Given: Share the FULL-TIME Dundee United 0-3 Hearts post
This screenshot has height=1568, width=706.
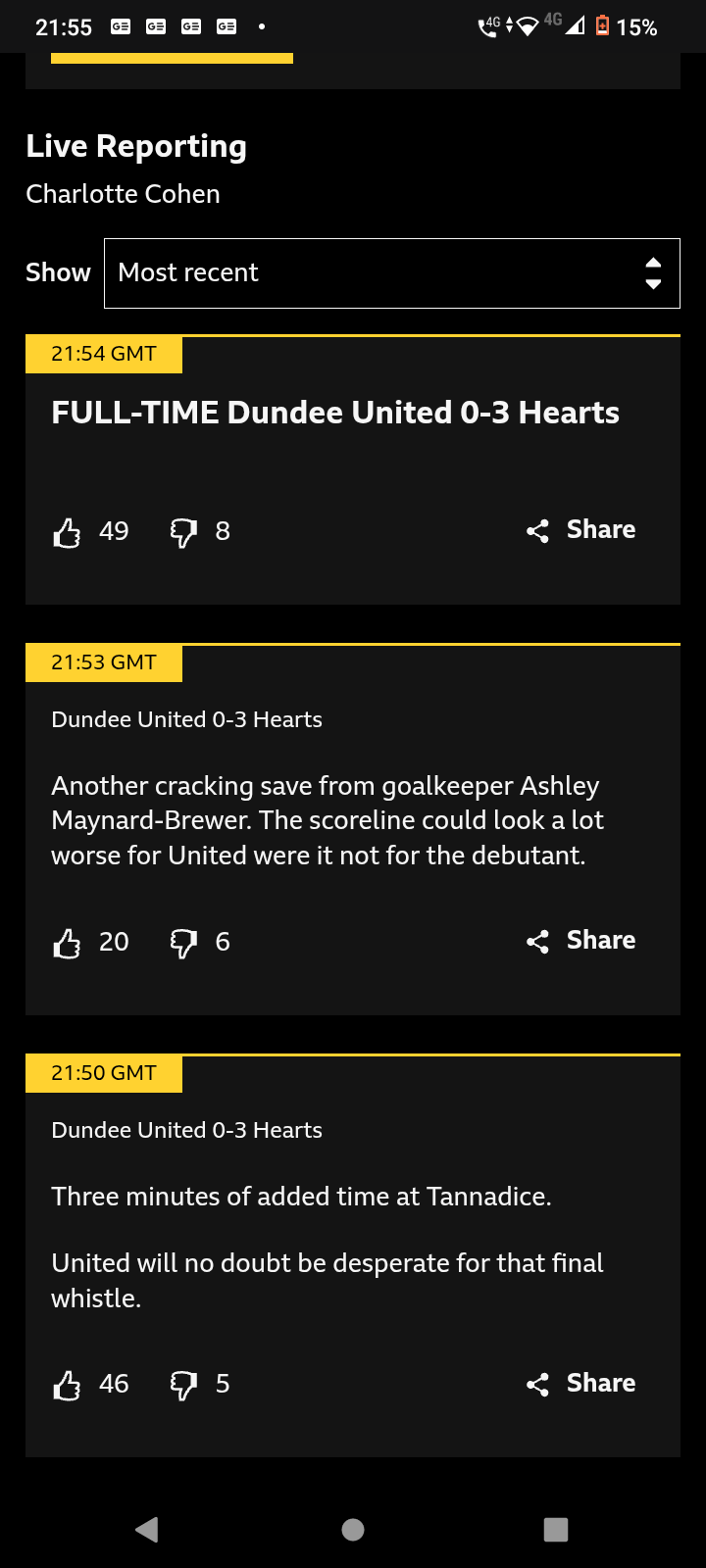Looking at the screenshot, I should pyautogui.click(x=580, y=530).
